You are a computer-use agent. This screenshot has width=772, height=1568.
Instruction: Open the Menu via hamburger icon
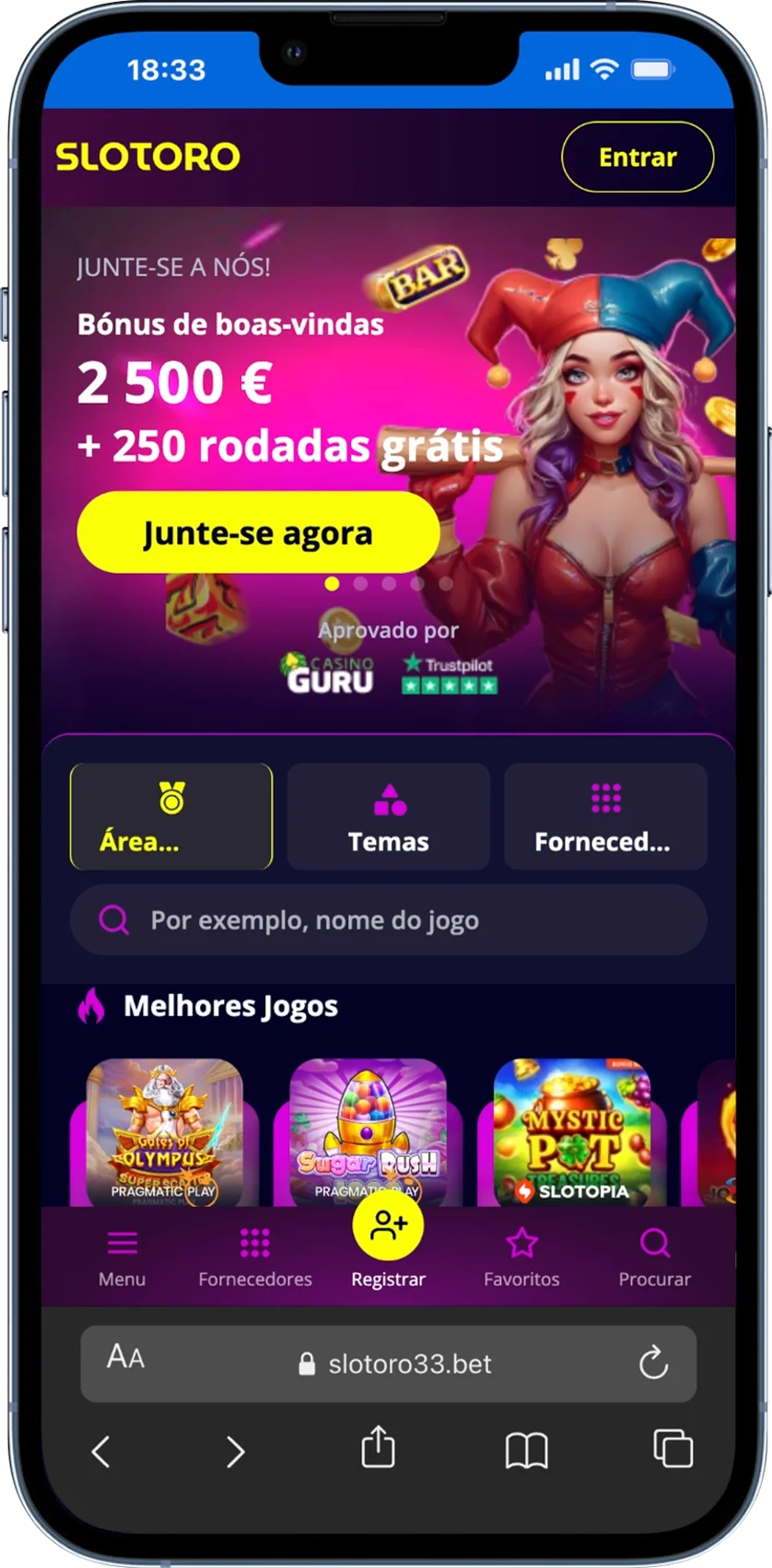pyautogui.click(x=121, y=1241)
